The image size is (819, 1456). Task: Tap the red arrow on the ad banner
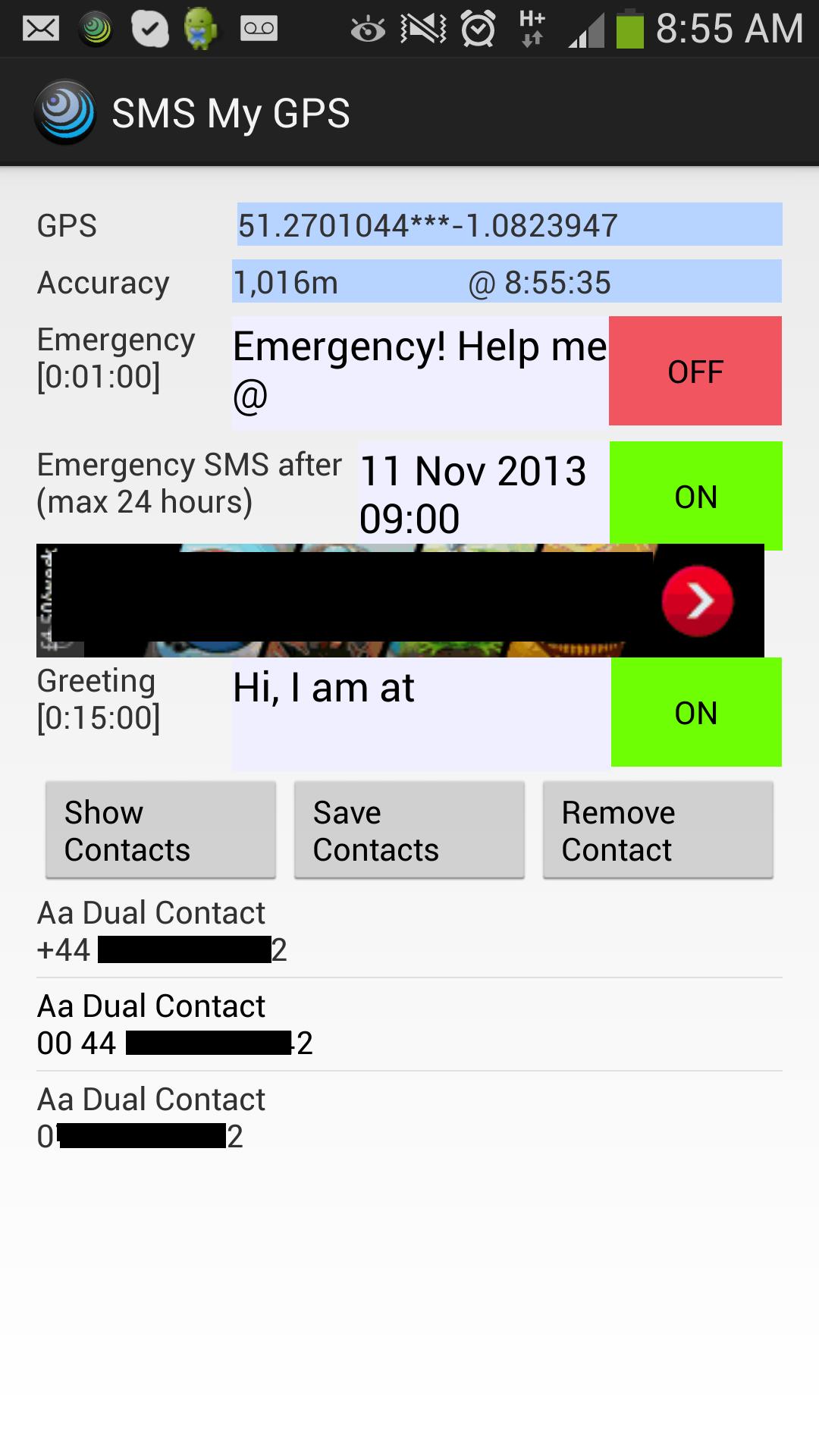point(698,599)
